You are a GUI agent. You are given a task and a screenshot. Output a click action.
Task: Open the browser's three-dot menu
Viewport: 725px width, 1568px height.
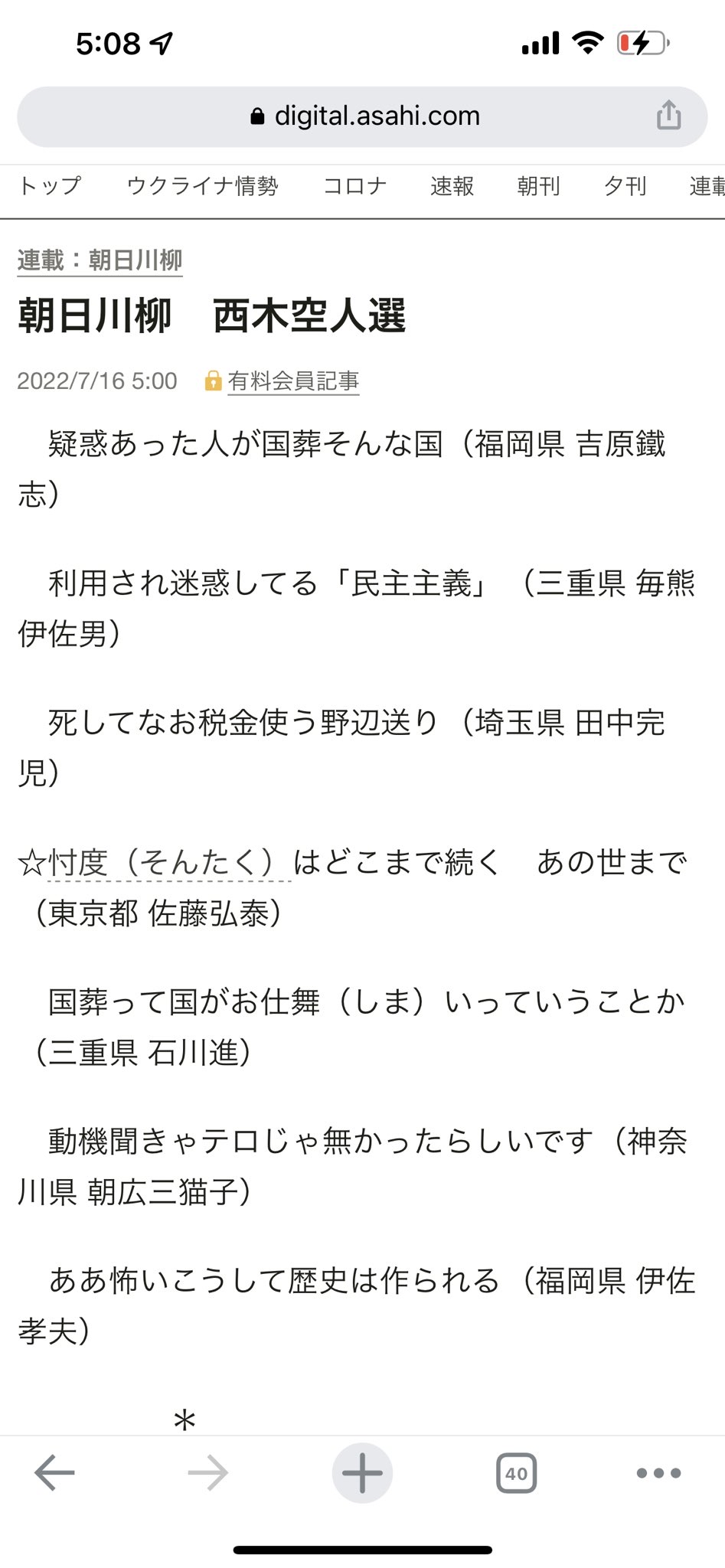658,1472
